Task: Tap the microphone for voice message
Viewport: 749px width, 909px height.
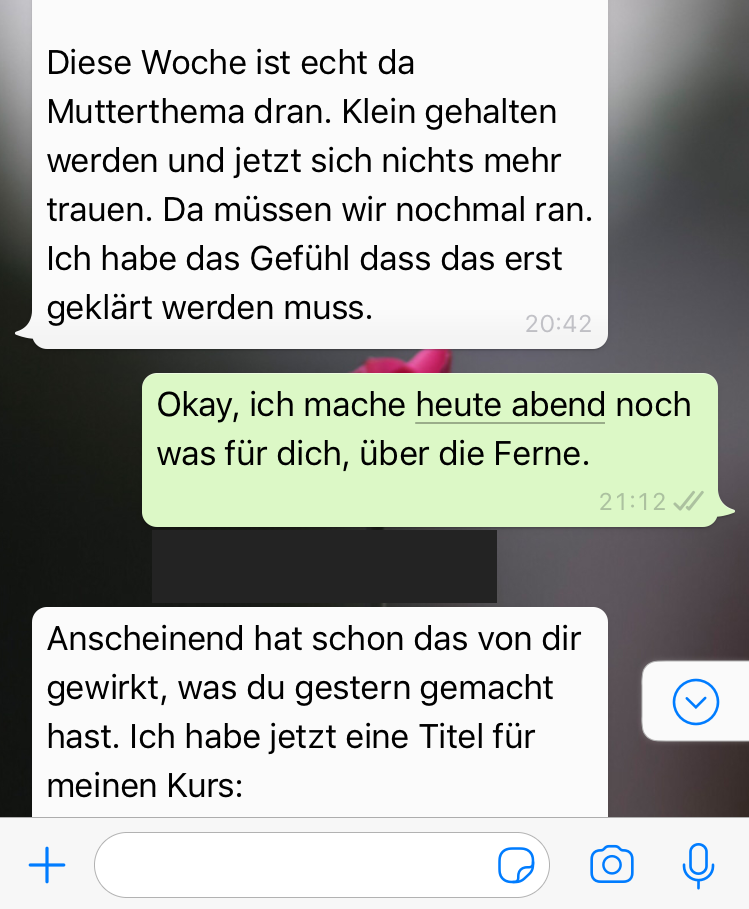Action: point(697,865)
